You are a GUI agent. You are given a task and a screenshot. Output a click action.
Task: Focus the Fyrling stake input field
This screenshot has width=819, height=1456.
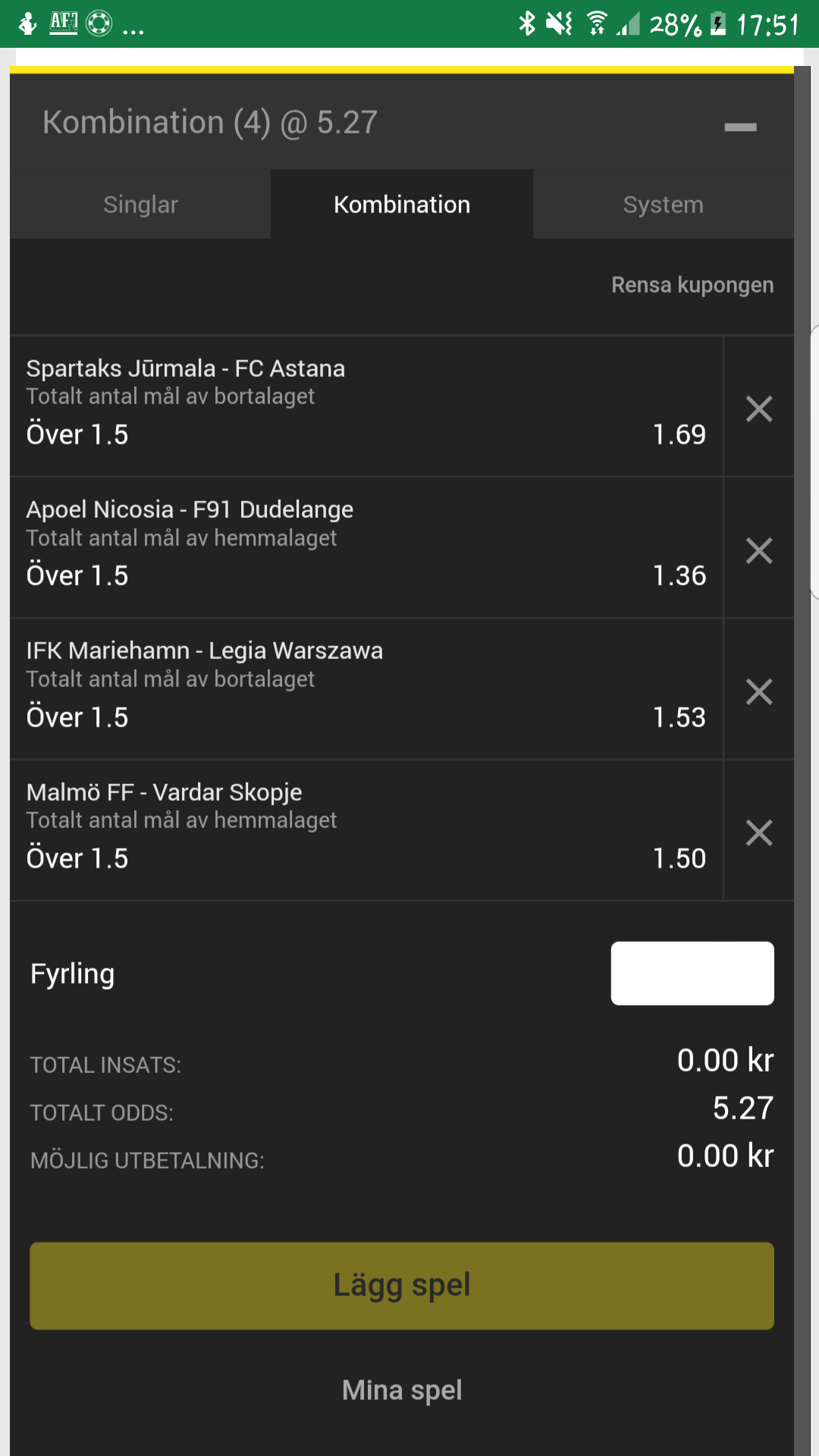click(692, 973)
